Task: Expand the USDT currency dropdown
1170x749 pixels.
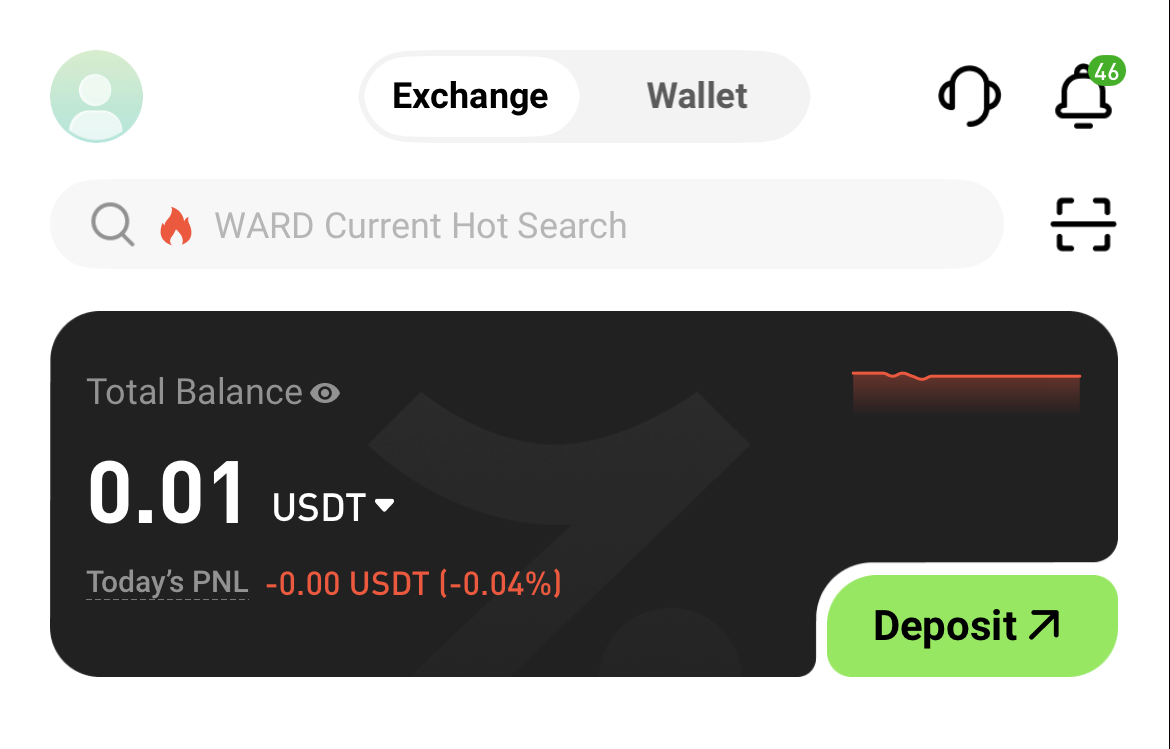Action: tap(334, 507)
